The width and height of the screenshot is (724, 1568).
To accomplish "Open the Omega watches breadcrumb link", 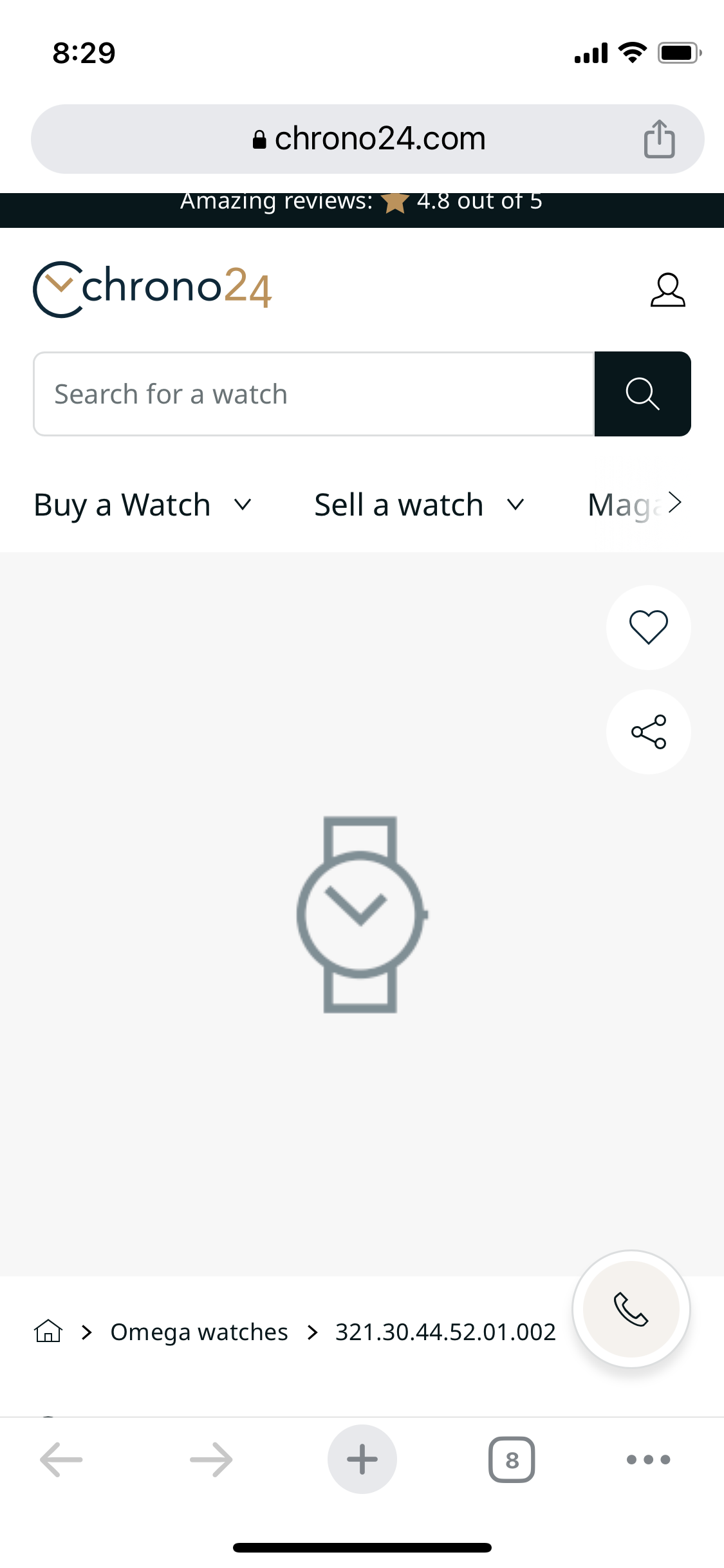I will [199, 1332].
